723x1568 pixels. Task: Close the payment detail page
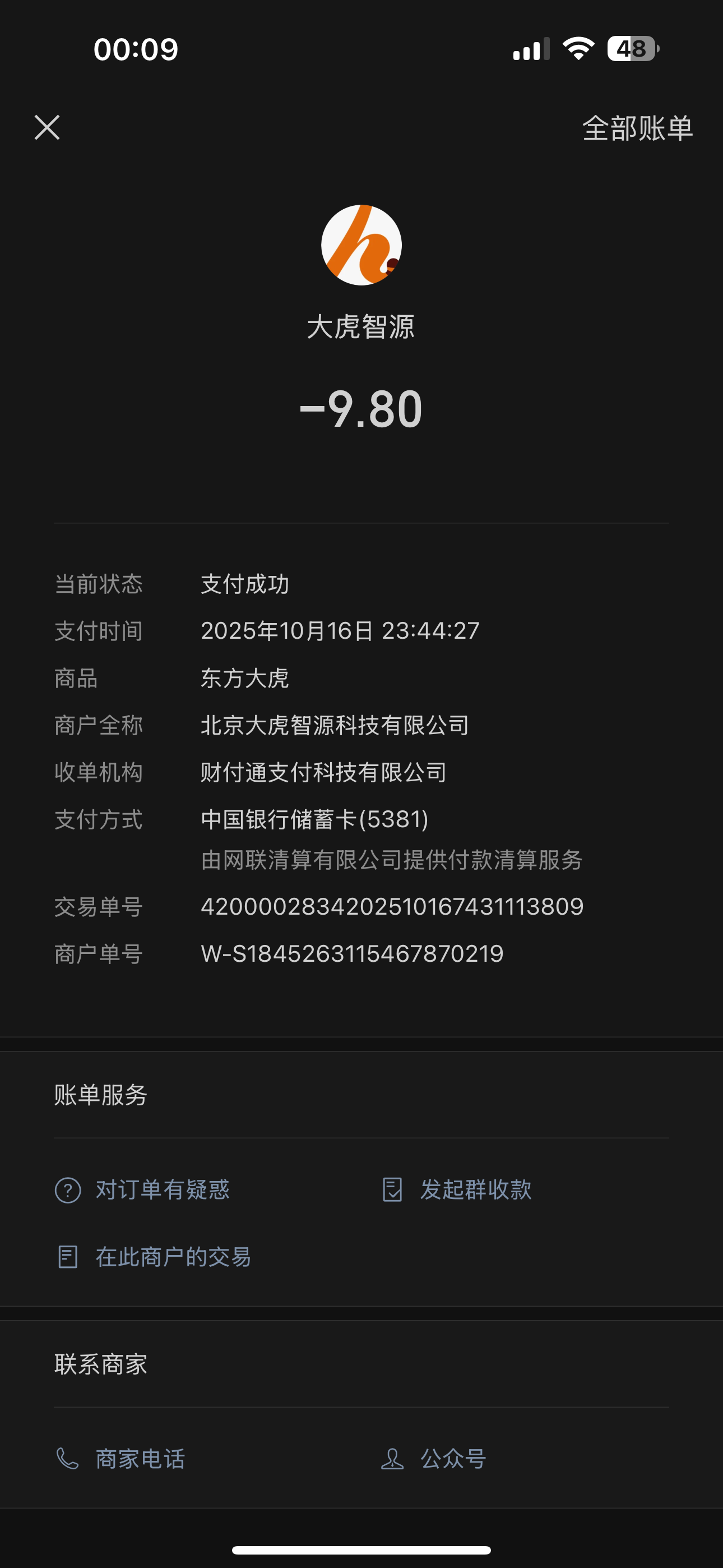tap(47, 128)
